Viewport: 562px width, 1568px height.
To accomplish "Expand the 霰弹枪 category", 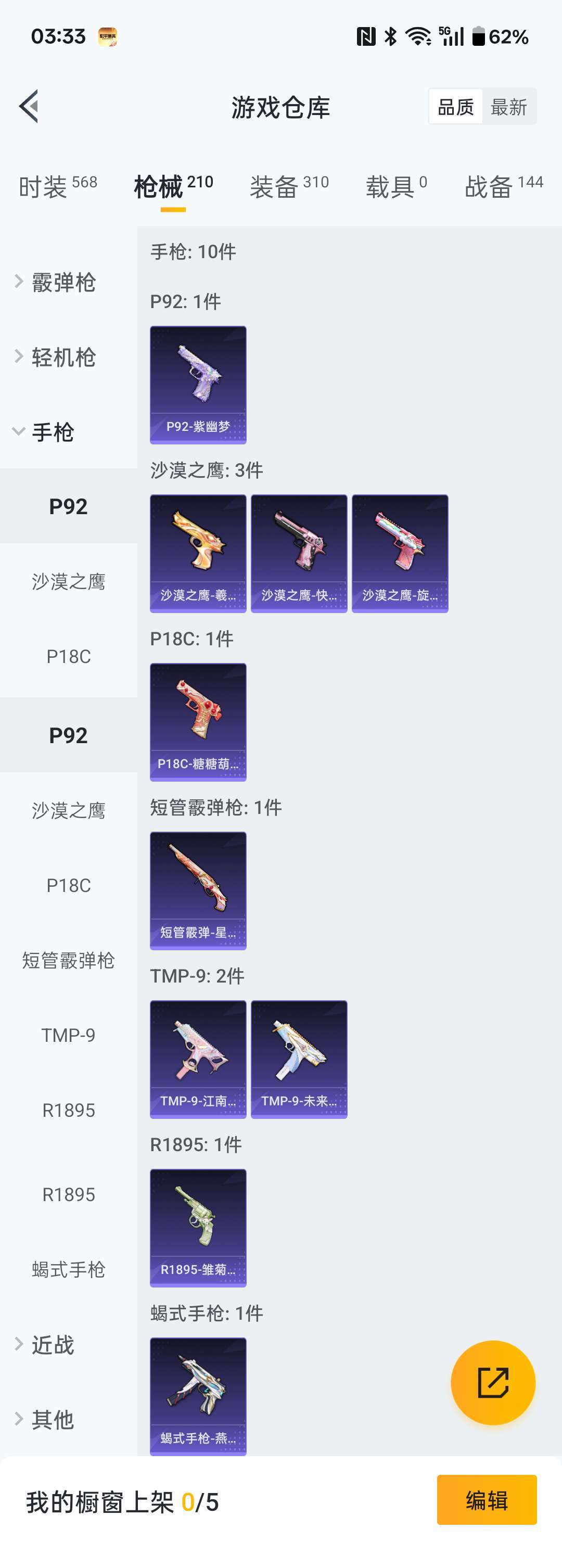I will (63, 283).
